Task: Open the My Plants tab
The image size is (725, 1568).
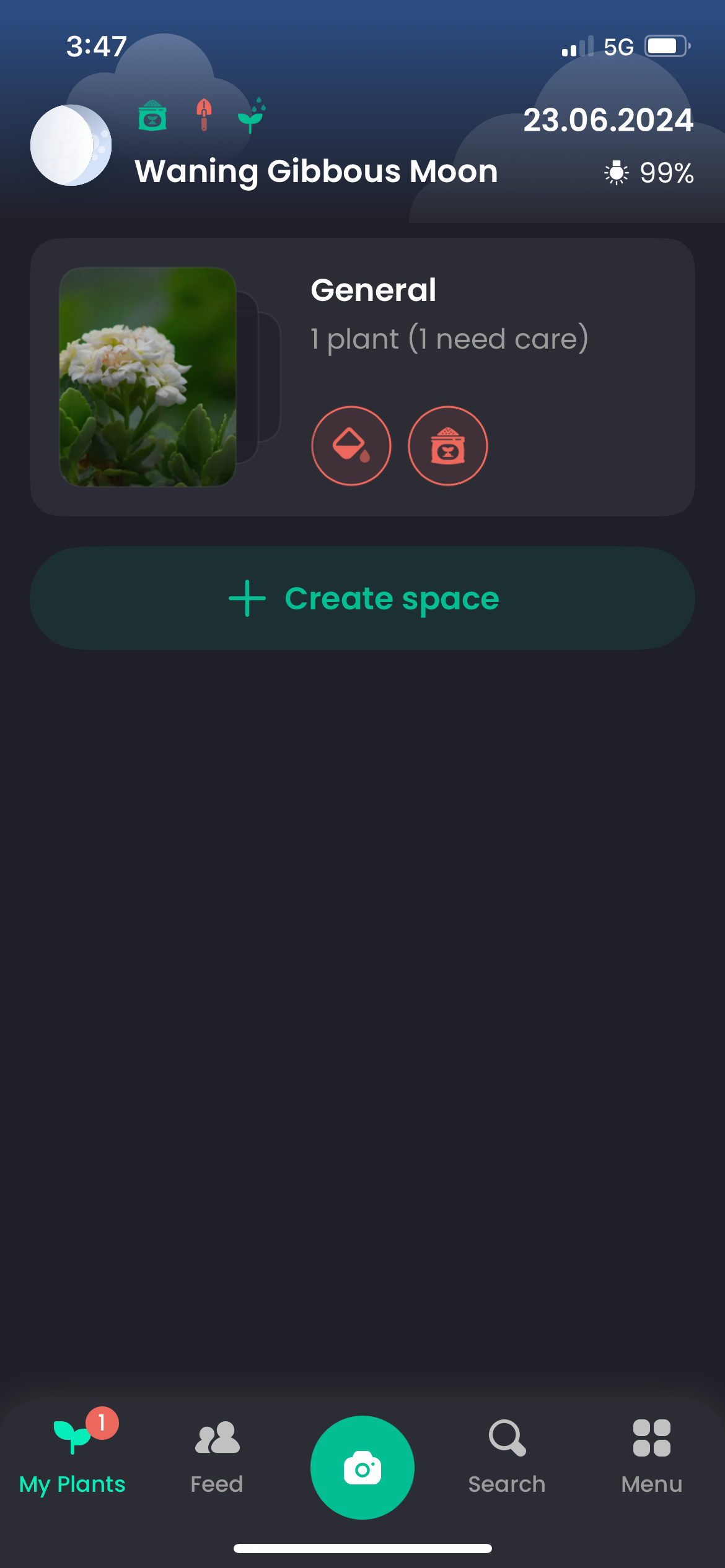Action: (x=72, y=1461)
